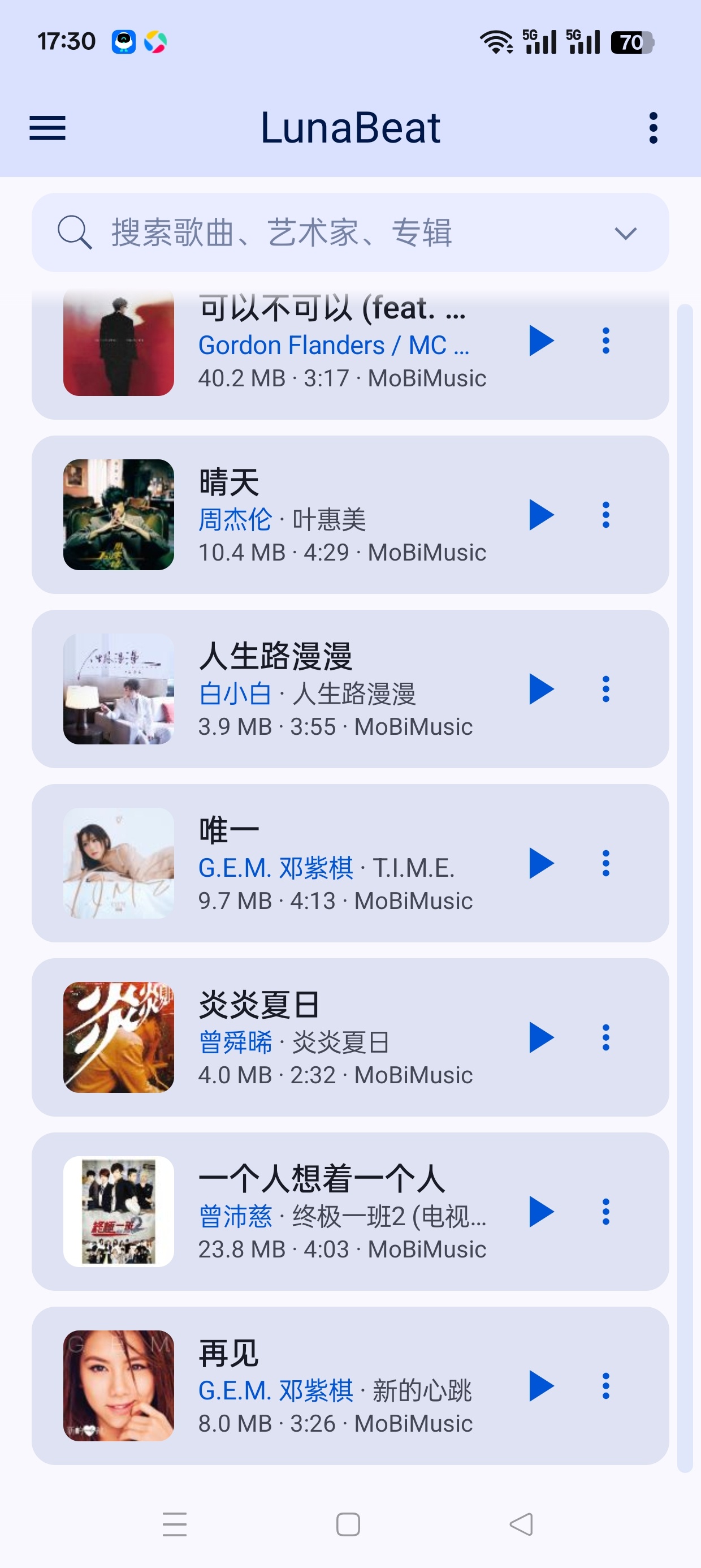
Task: Open the 唯一 song card
Action: tap(350, 863)
